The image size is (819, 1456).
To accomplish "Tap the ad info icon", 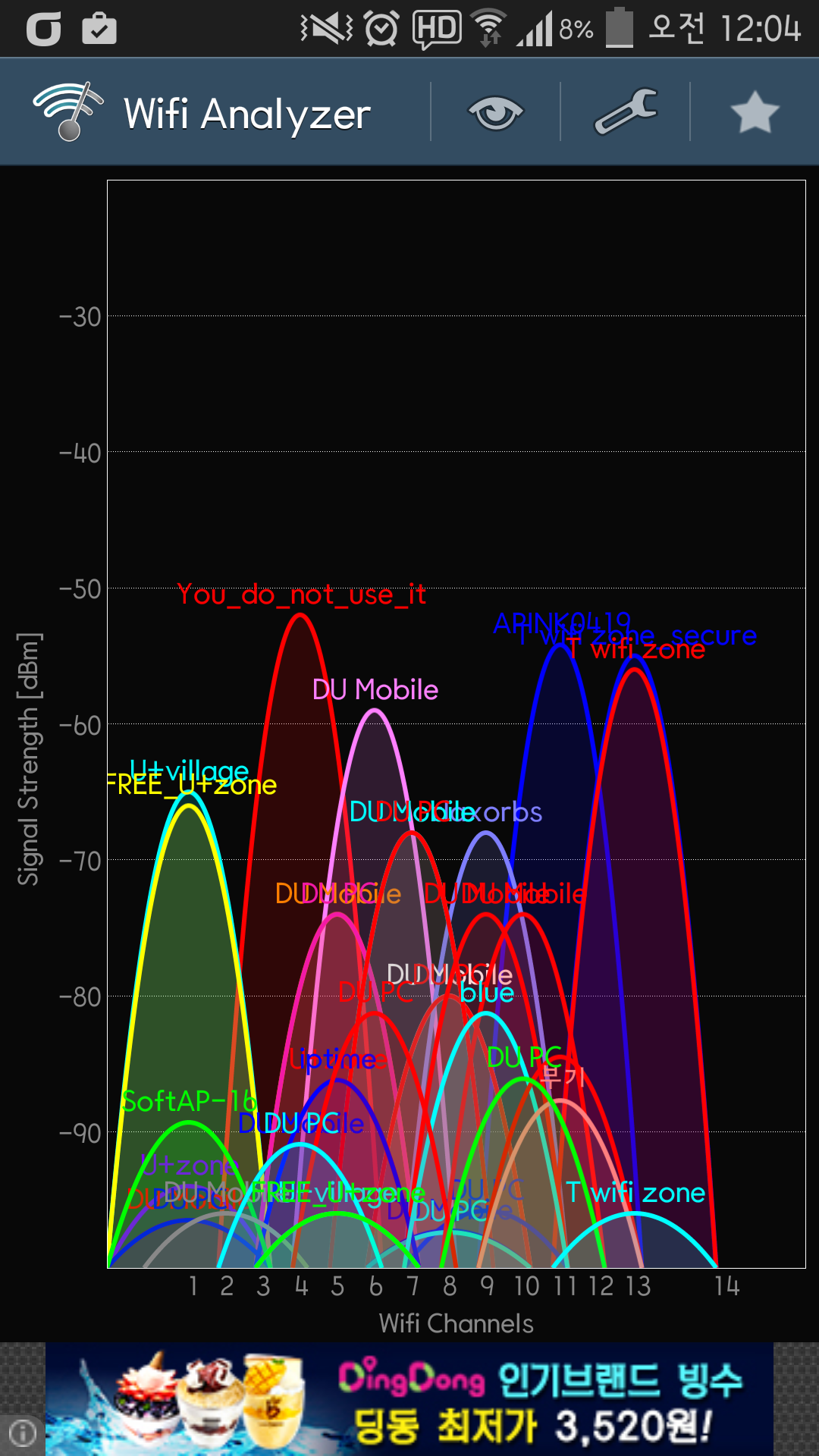I will [x=22, y=1433].
